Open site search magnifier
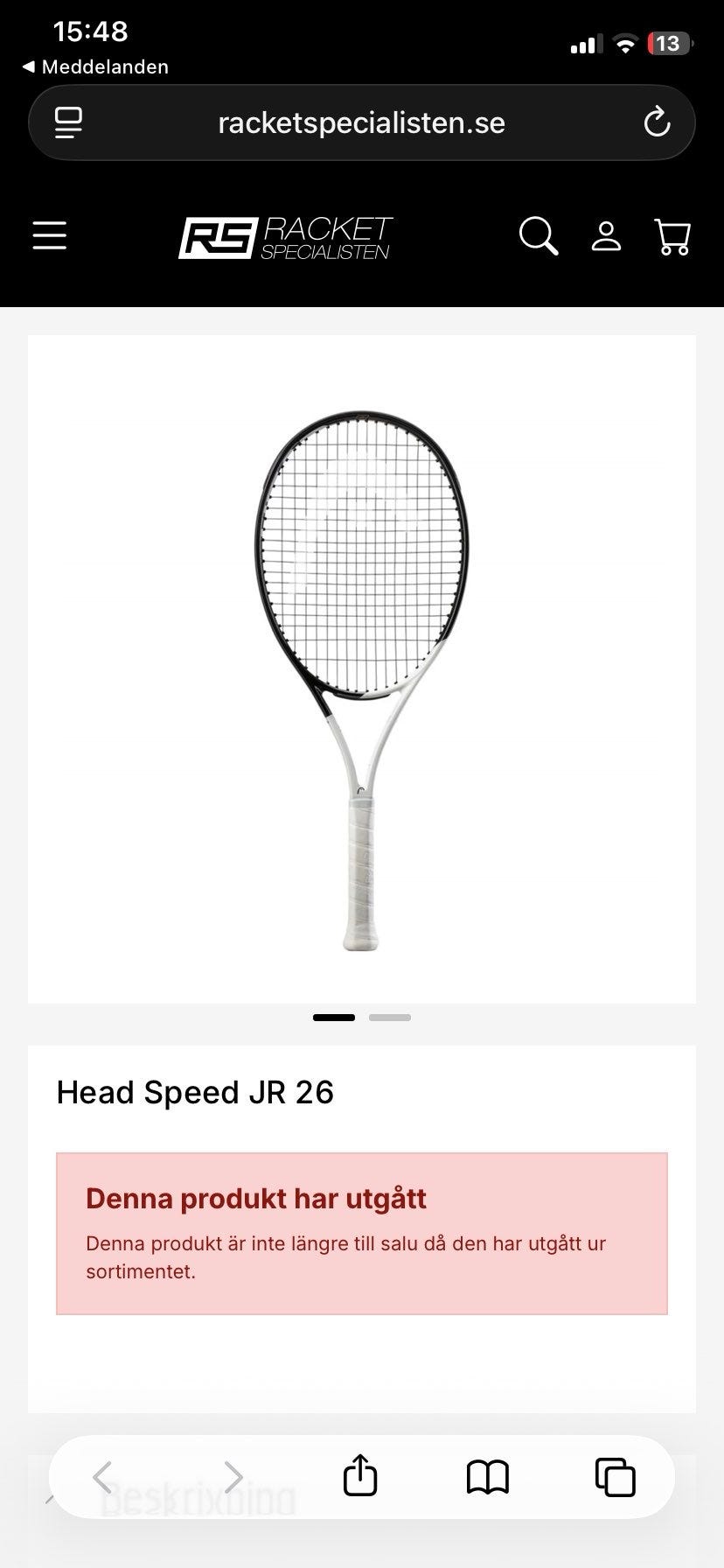This screenshot has width=724, height=1568. (538, 236)
